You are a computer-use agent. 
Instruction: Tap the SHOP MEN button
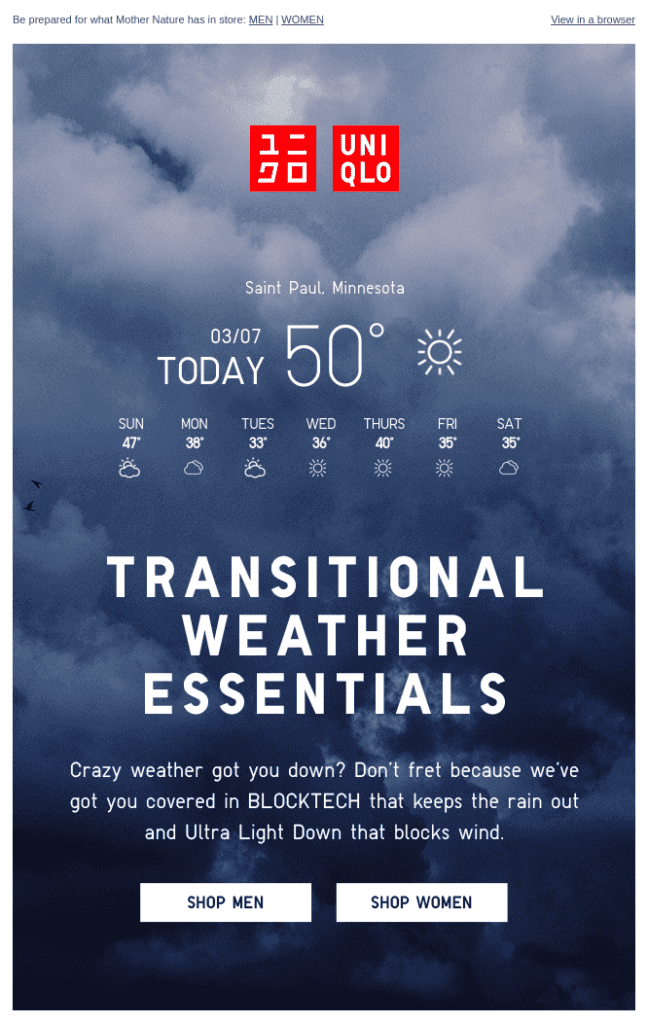click(225, 902)
